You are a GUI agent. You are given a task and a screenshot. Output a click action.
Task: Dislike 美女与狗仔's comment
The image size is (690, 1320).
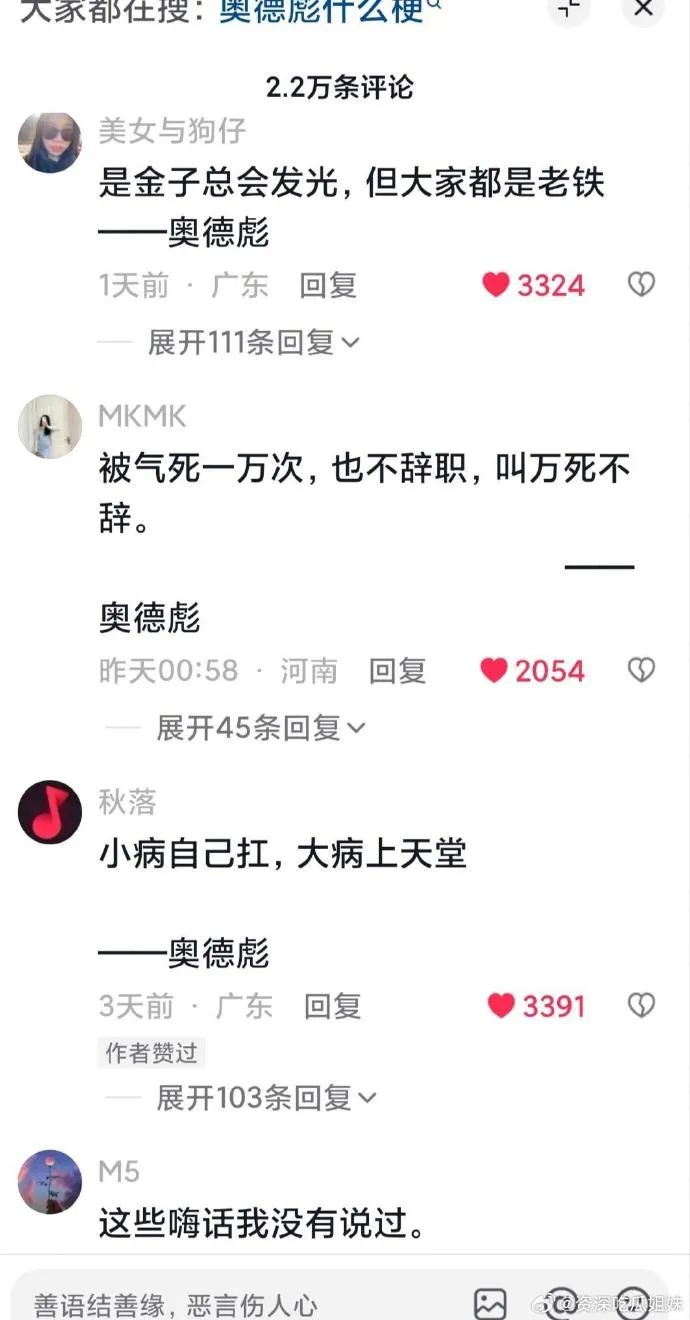click(641, 285)
